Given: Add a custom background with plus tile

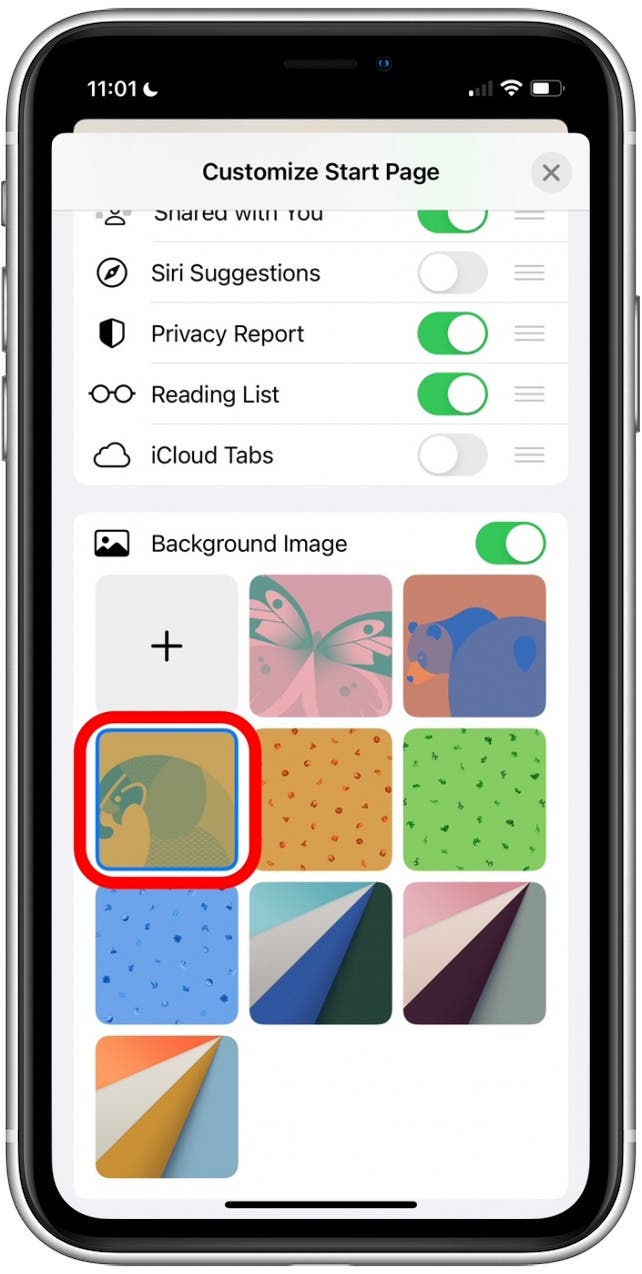Looking at the screenshot, I should [167, 646].
